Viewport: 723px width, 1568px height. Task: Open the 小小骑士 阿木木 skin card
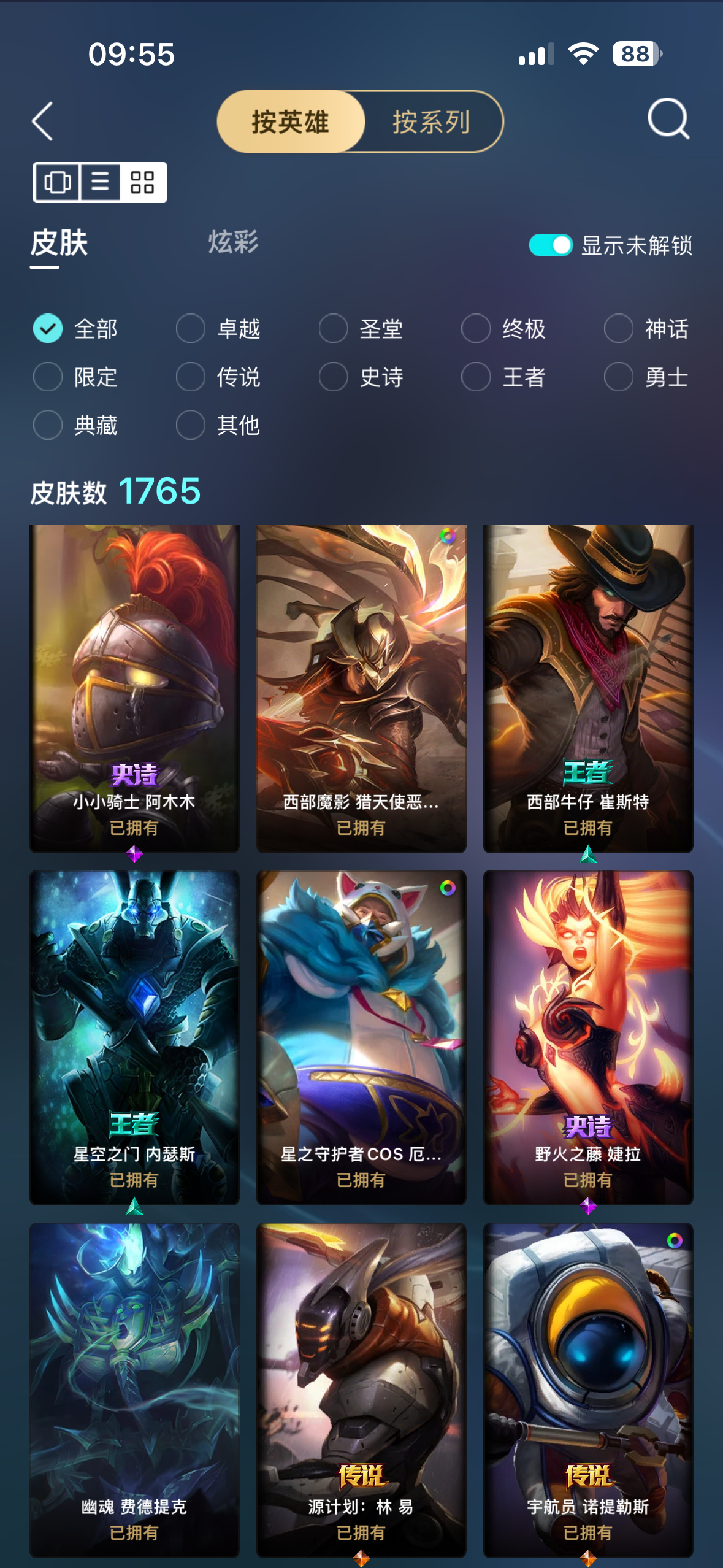134,688
